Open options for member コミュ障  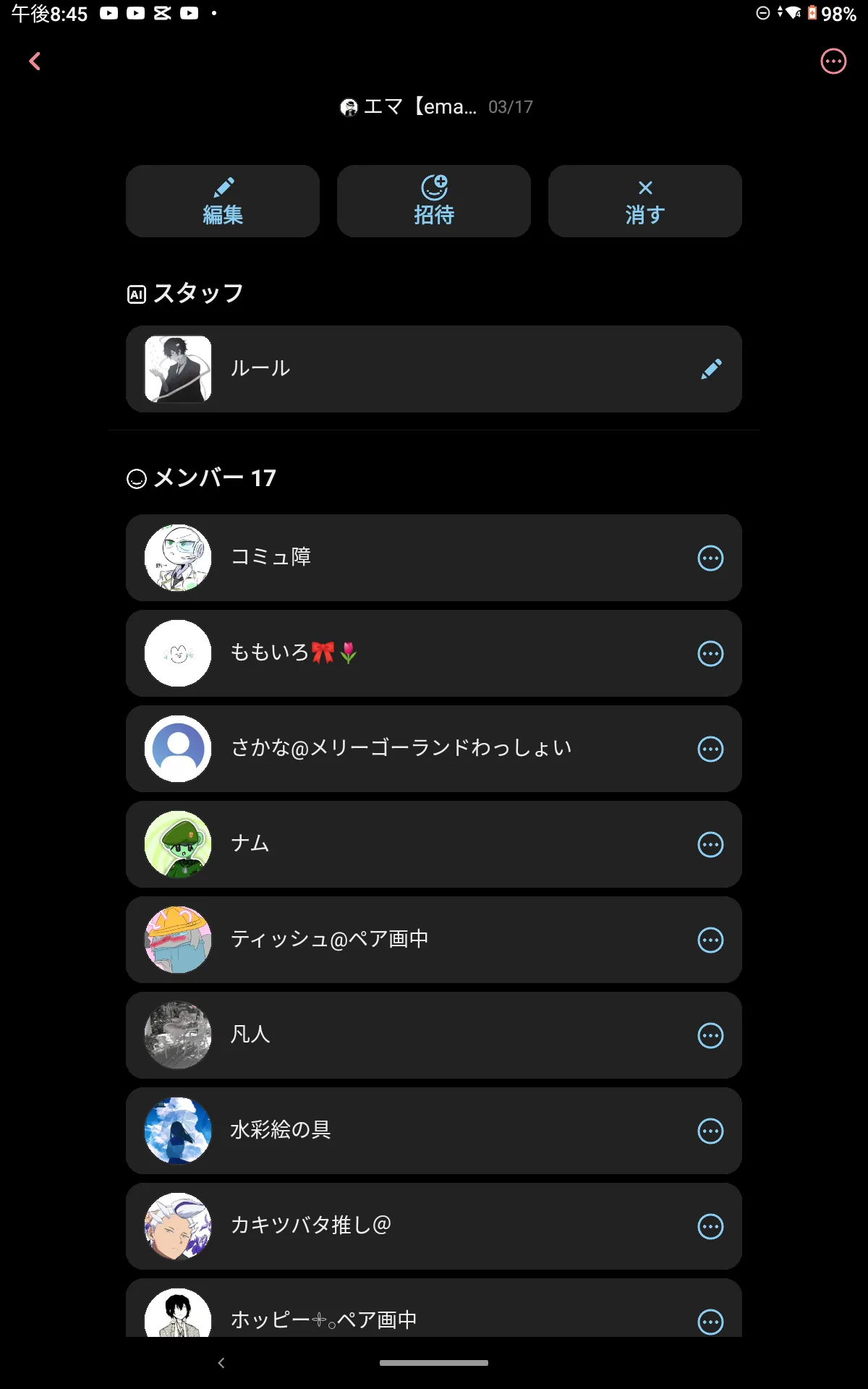coord(710,558)
